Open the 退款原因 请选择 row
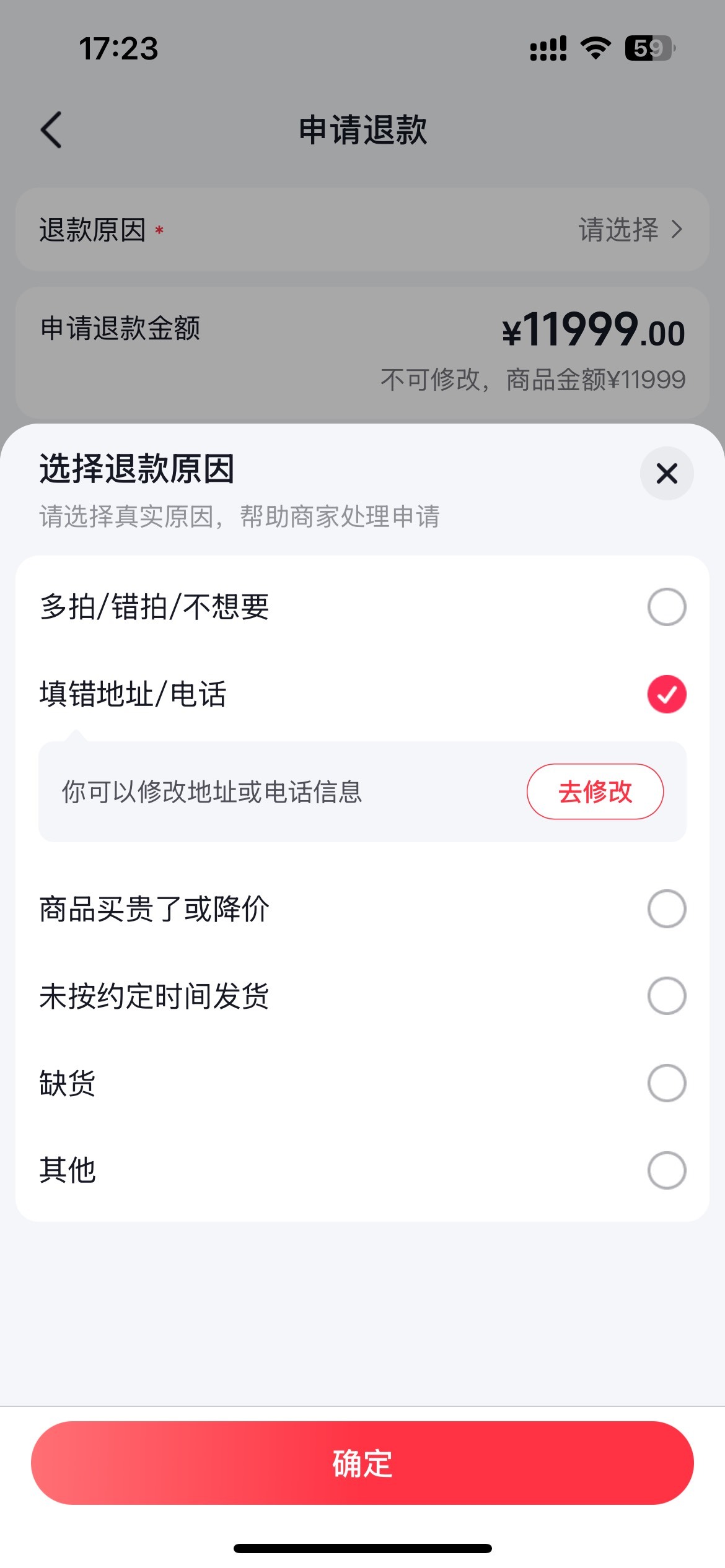 pyautogui.click(x=362, y=230)
